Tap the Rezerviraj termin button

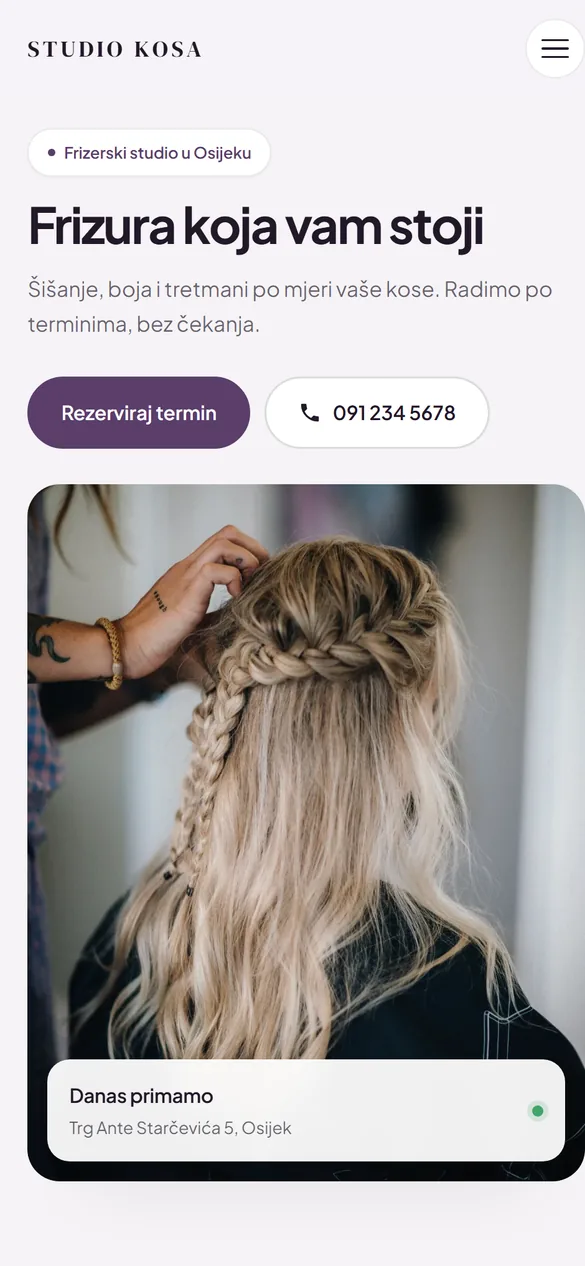pyautogui.click(x=139, y=413)
